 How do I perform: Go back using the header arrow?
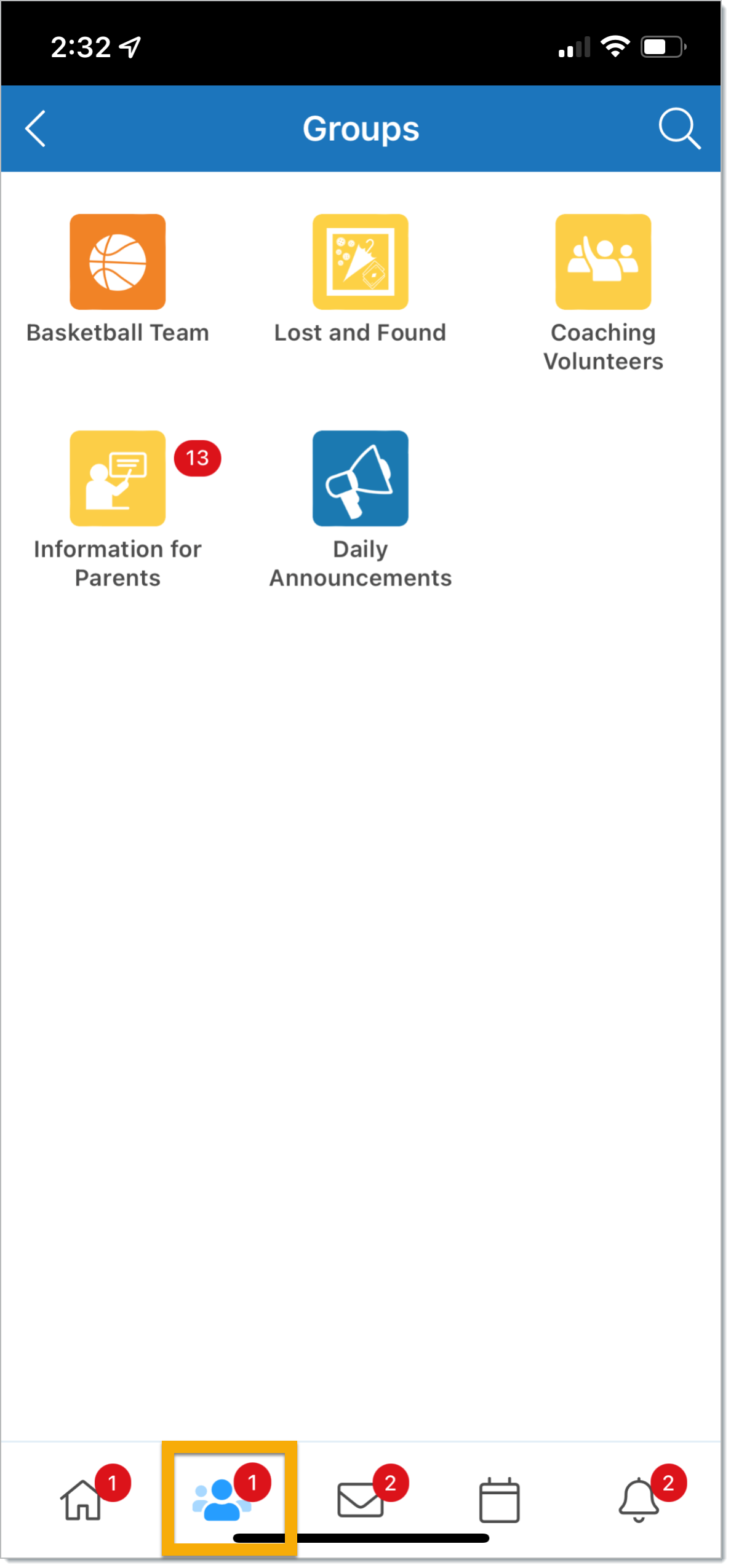tap(35, 129)
